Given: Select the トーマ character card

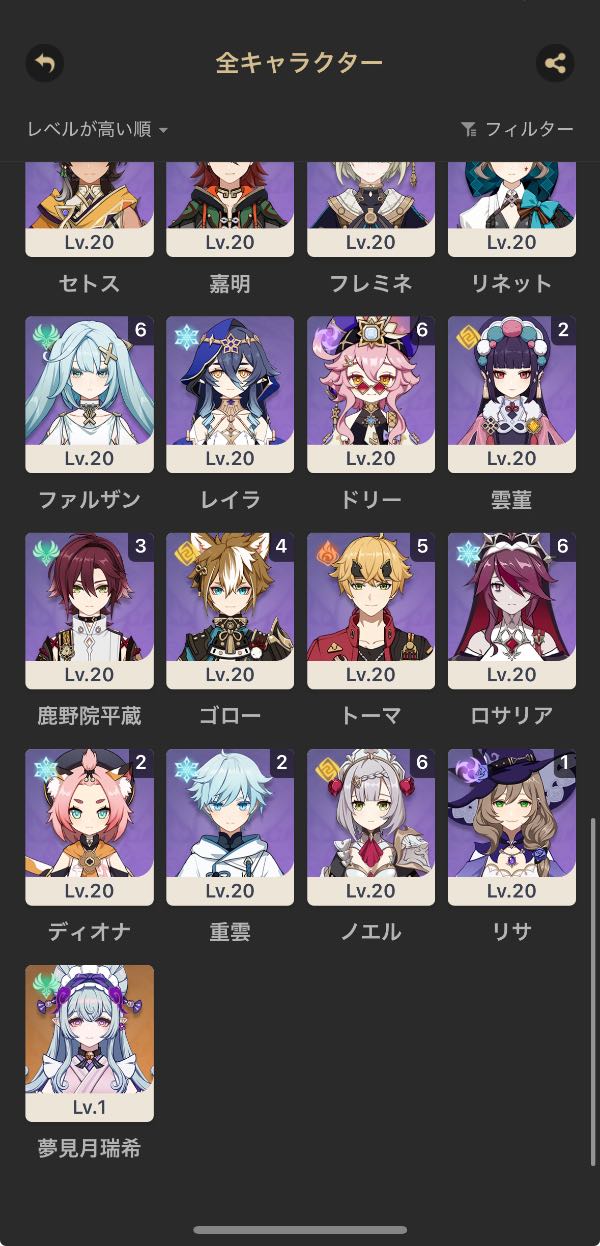Looking at the screenshot, I should (371, 610).
